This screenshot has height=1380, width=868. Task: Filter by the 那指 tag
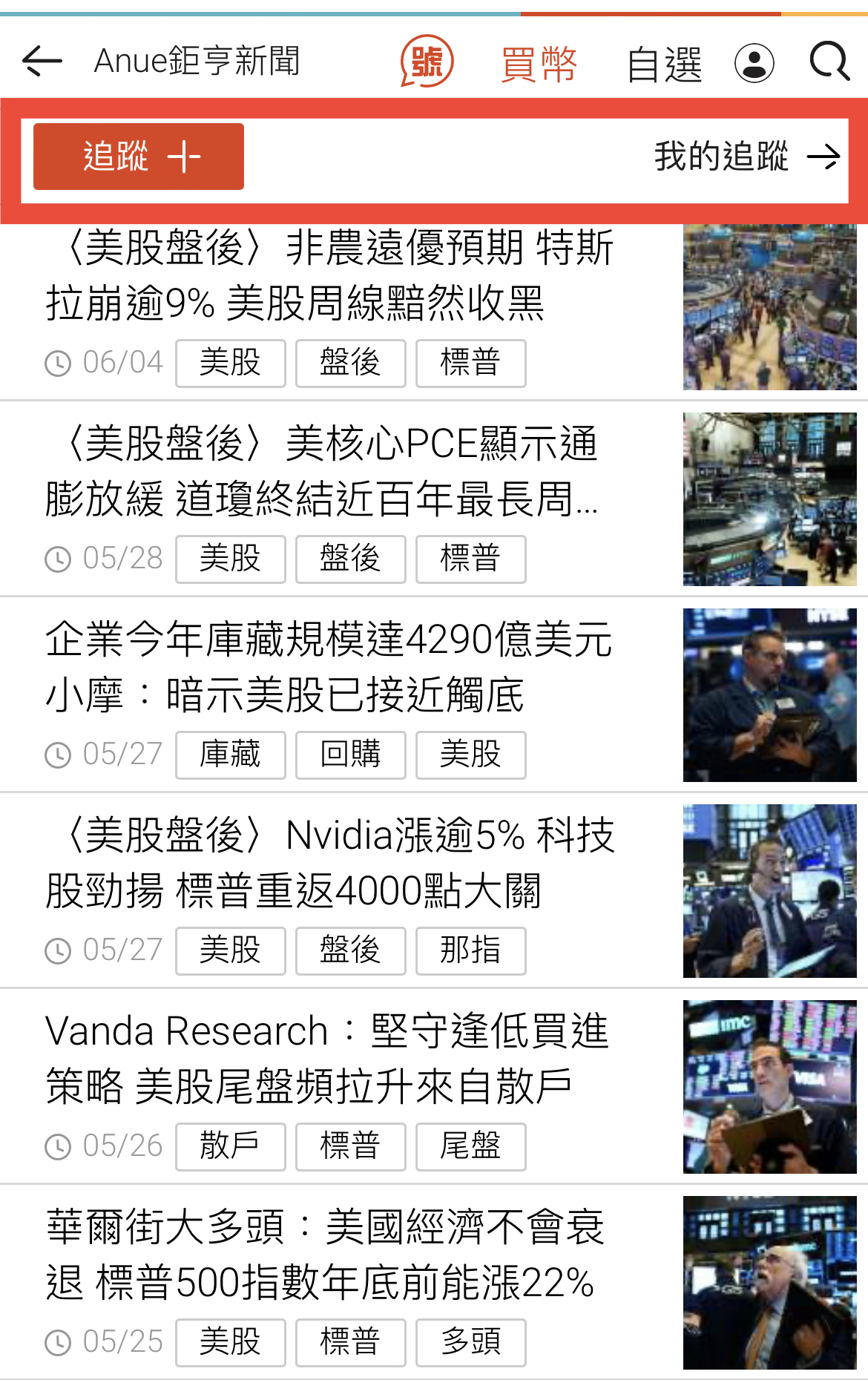[x=470, y=950]
